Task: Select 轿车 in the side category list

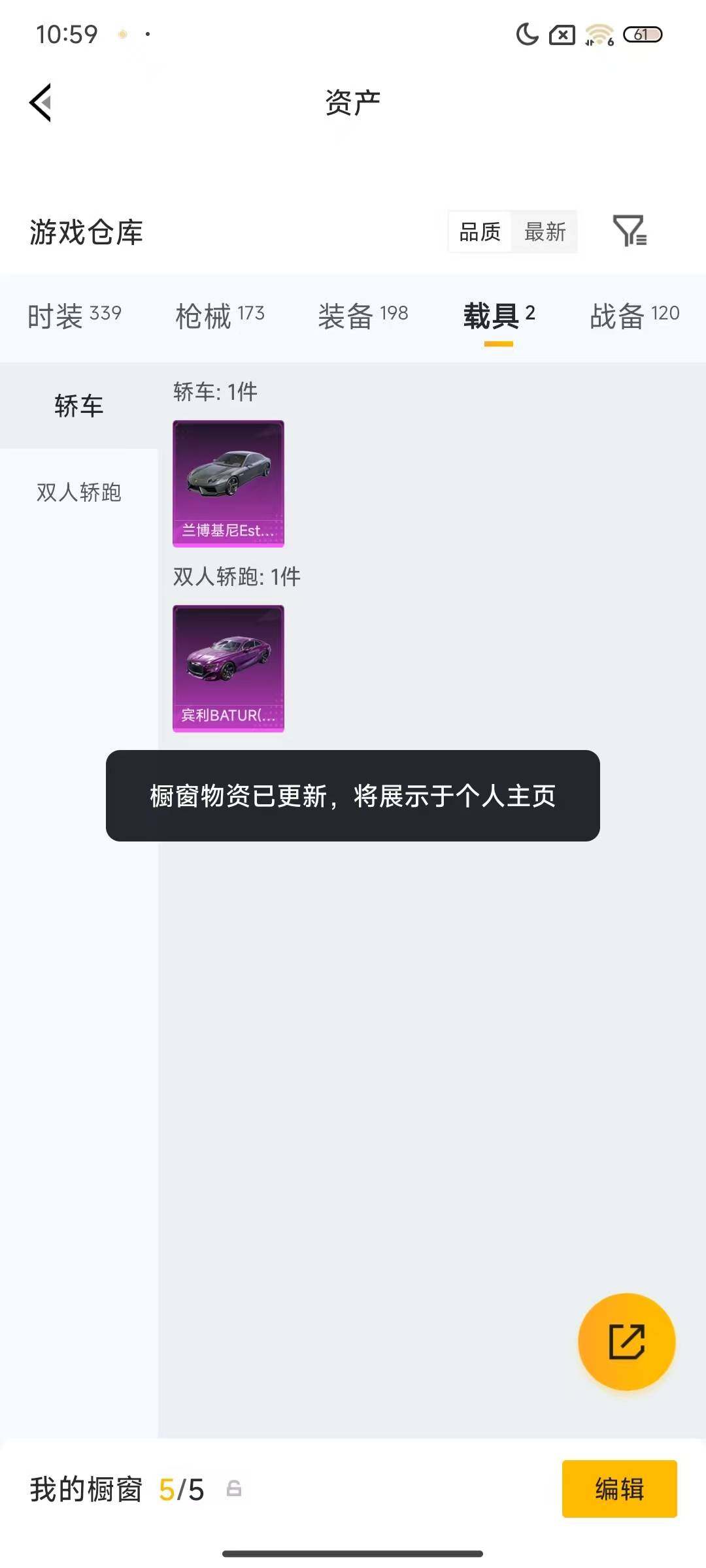Action: 78,405
